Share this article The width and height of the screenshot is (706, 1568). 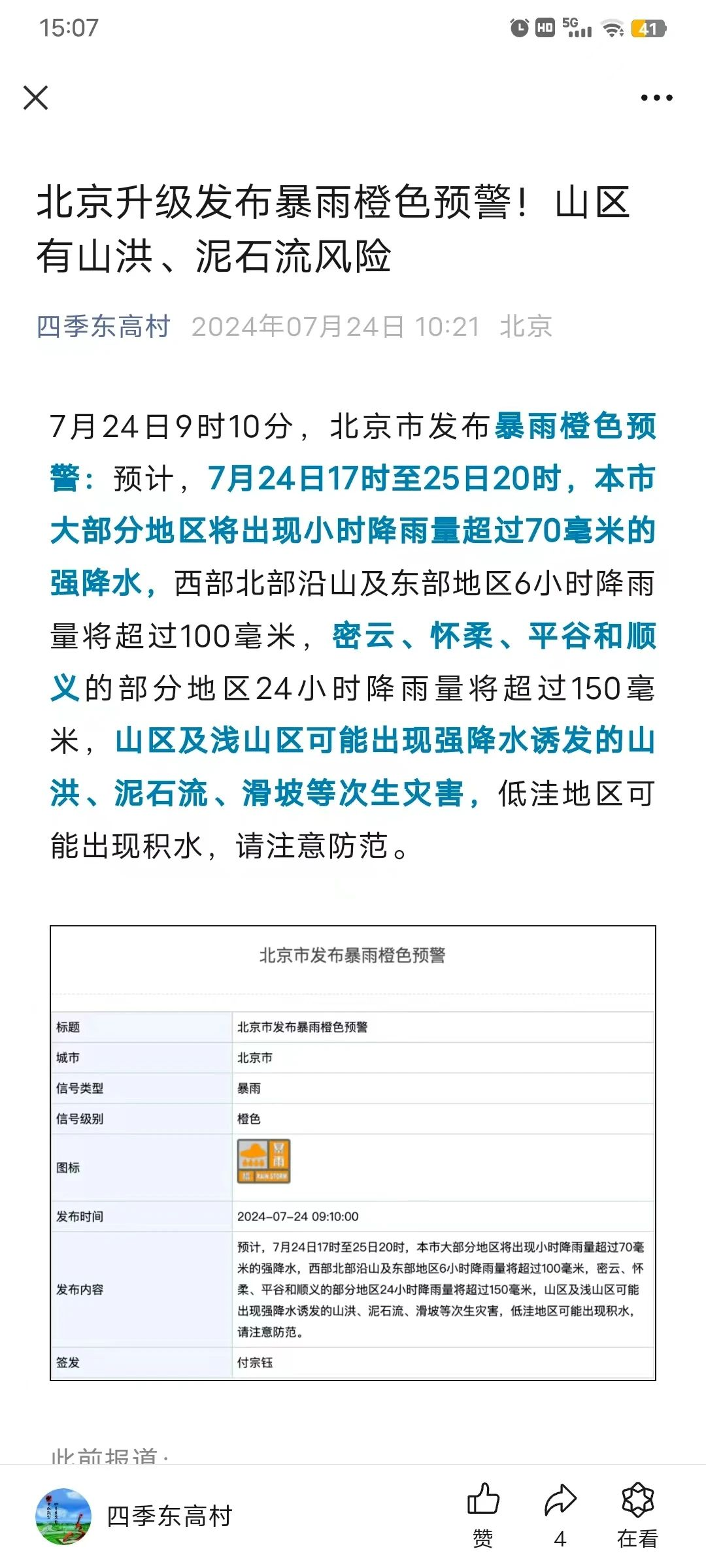560,1516
